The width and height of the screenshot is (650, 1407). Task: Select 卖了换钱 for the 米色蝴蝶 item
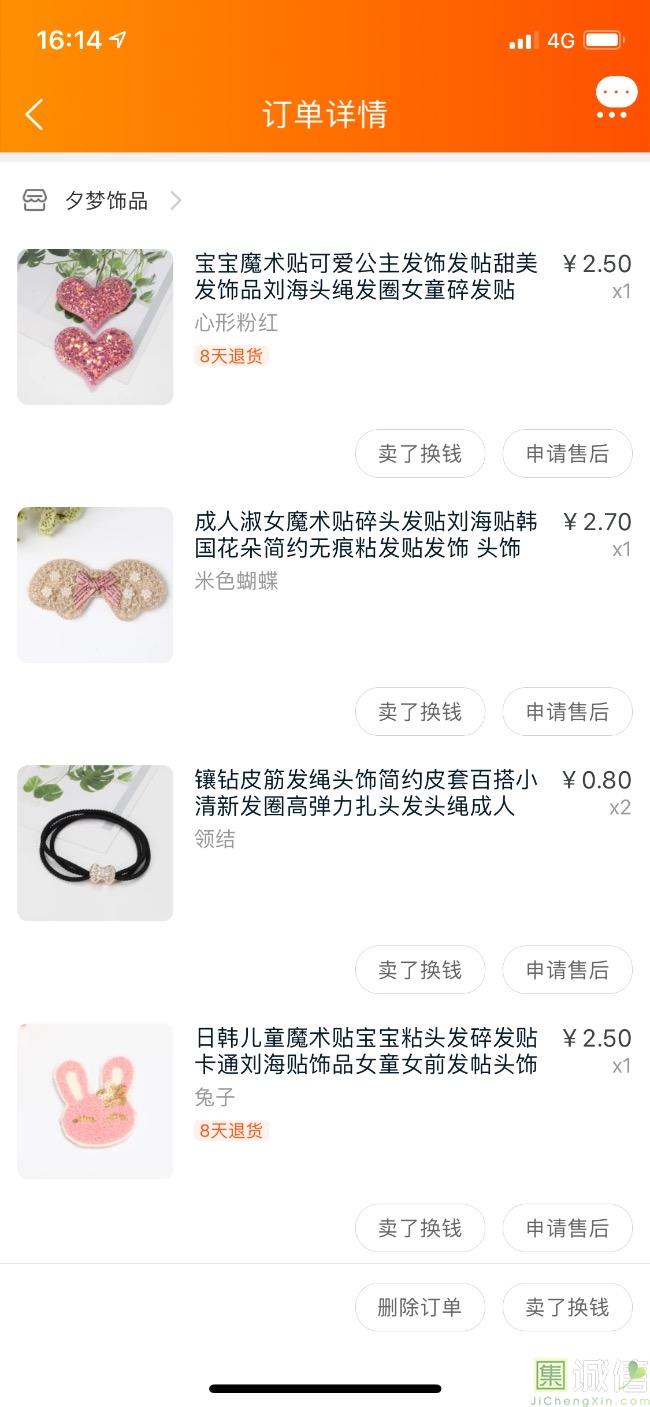[420, 712]
